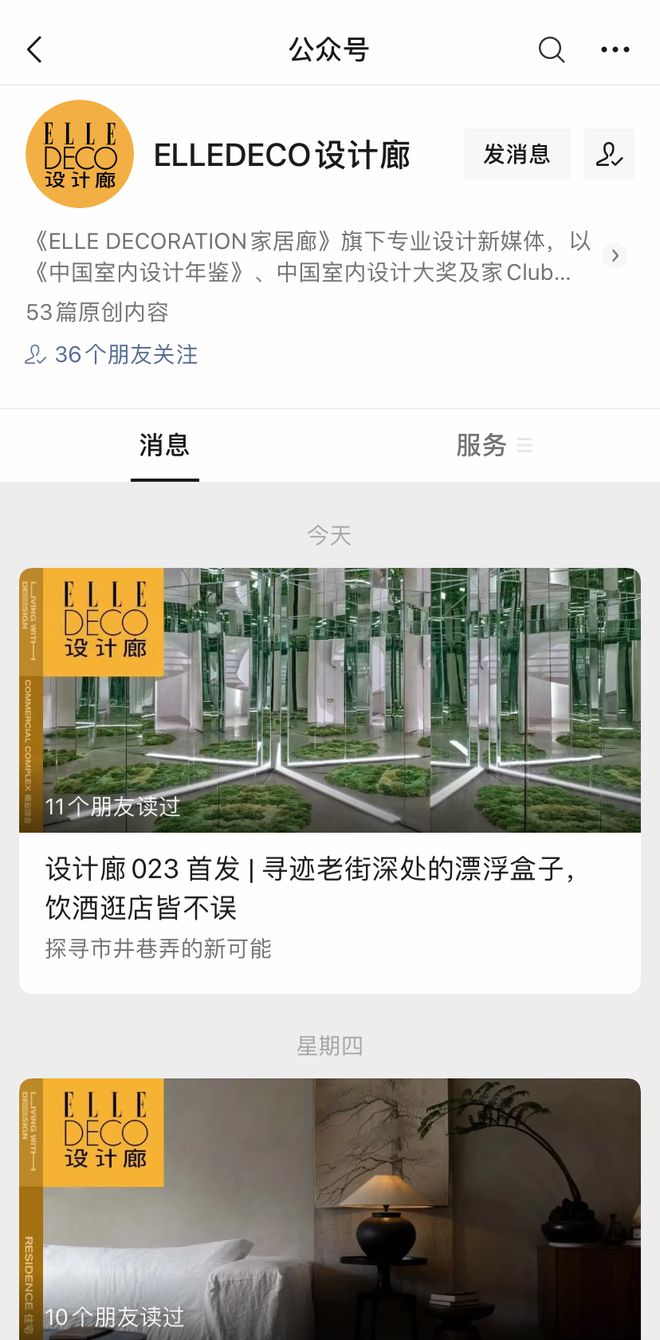The image size is (660, 1340).
Task: Go back using the top-left arrow
Action: point(35,50)
